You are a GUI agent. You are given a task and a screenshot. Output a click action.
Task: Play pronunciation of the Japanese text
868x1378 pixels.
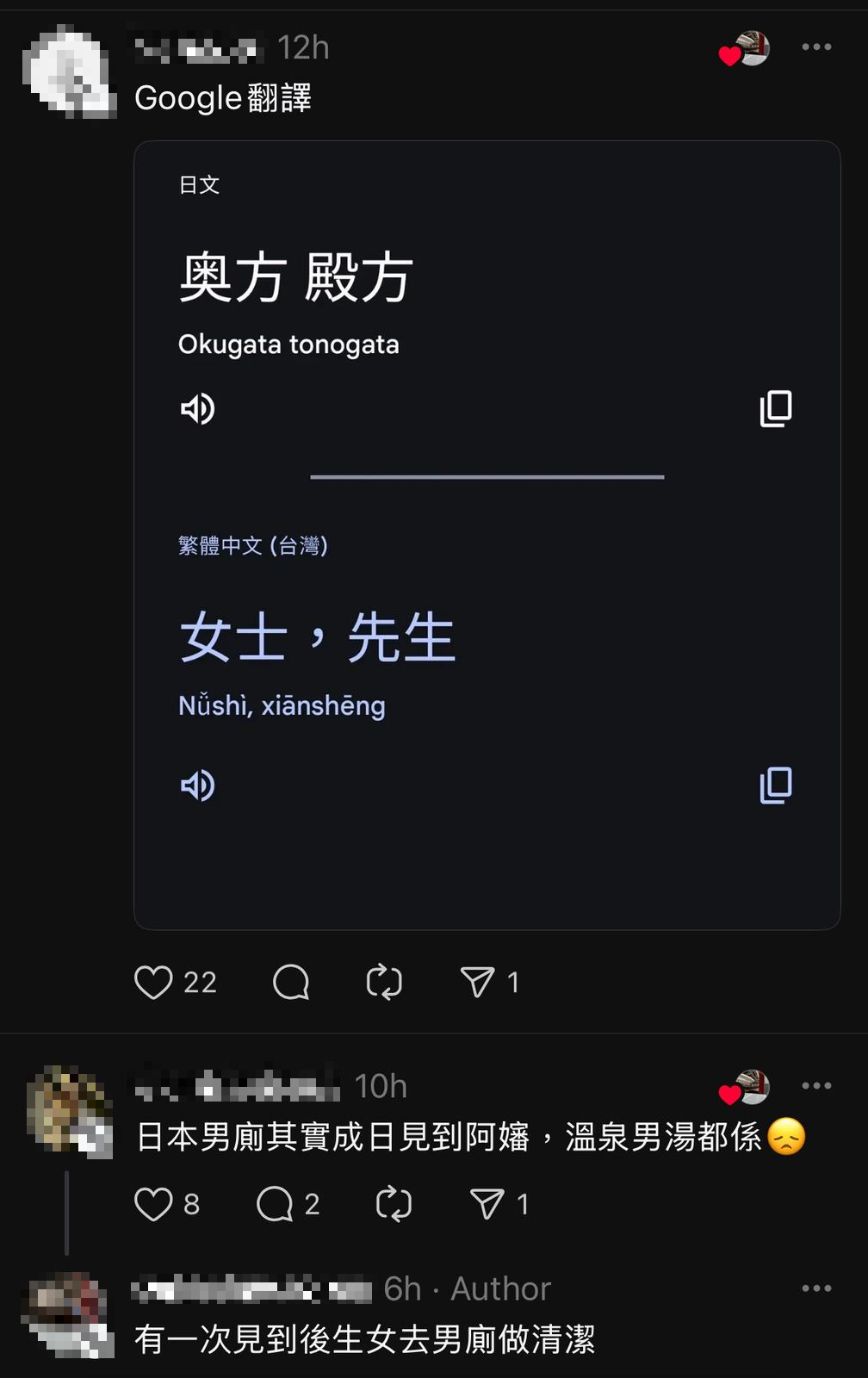pyautogui.click(x=197, y=409)
